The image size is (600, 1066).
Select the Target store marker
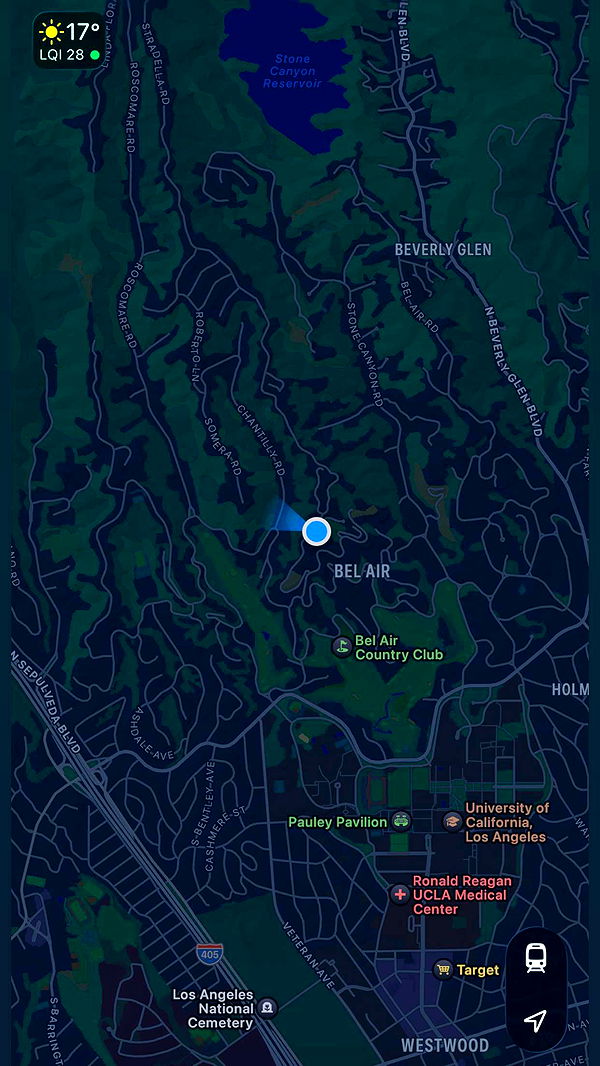pyautogui.click(x=443, y=969)
